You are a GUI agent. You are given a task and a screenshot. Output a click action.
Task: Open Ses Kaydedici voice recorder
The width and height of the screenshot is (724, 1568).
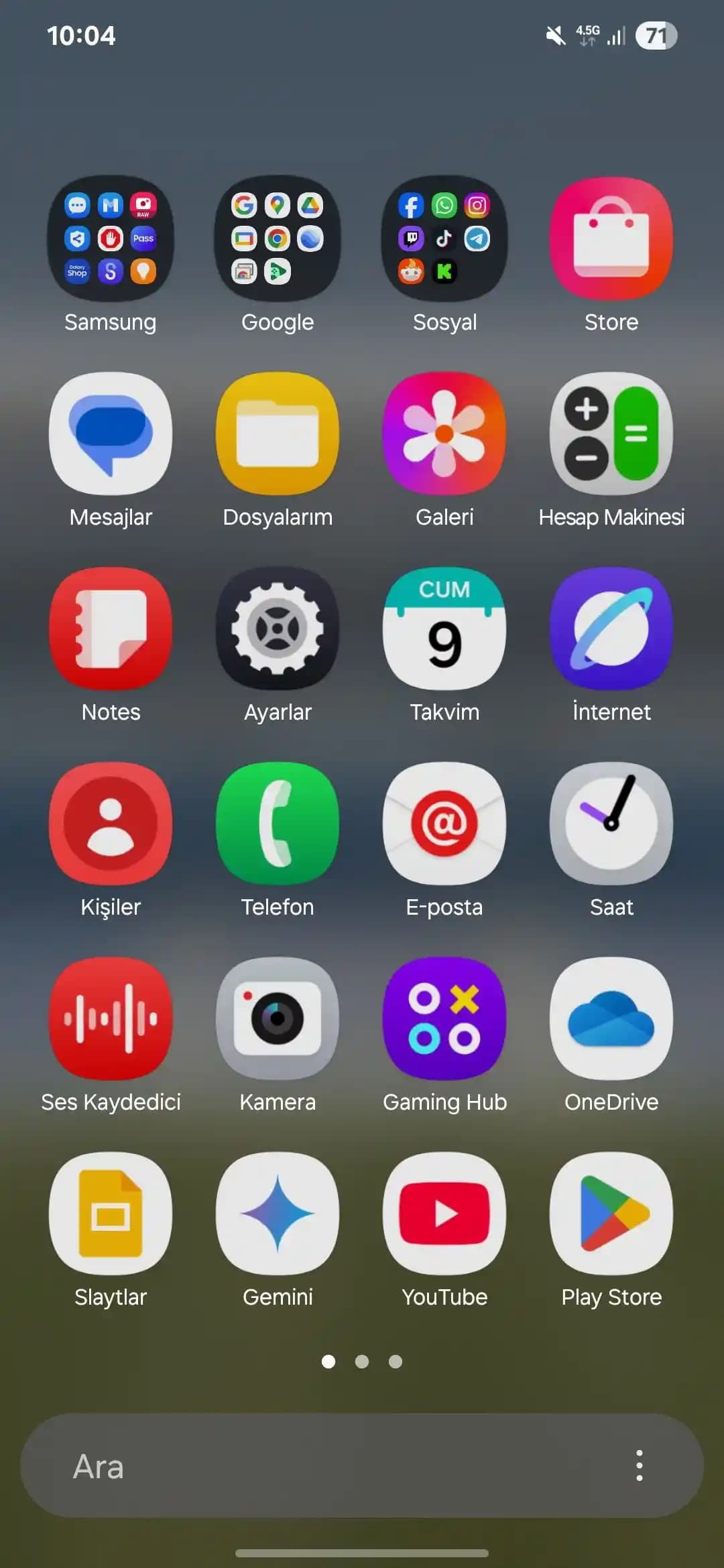click(111, 1018)
